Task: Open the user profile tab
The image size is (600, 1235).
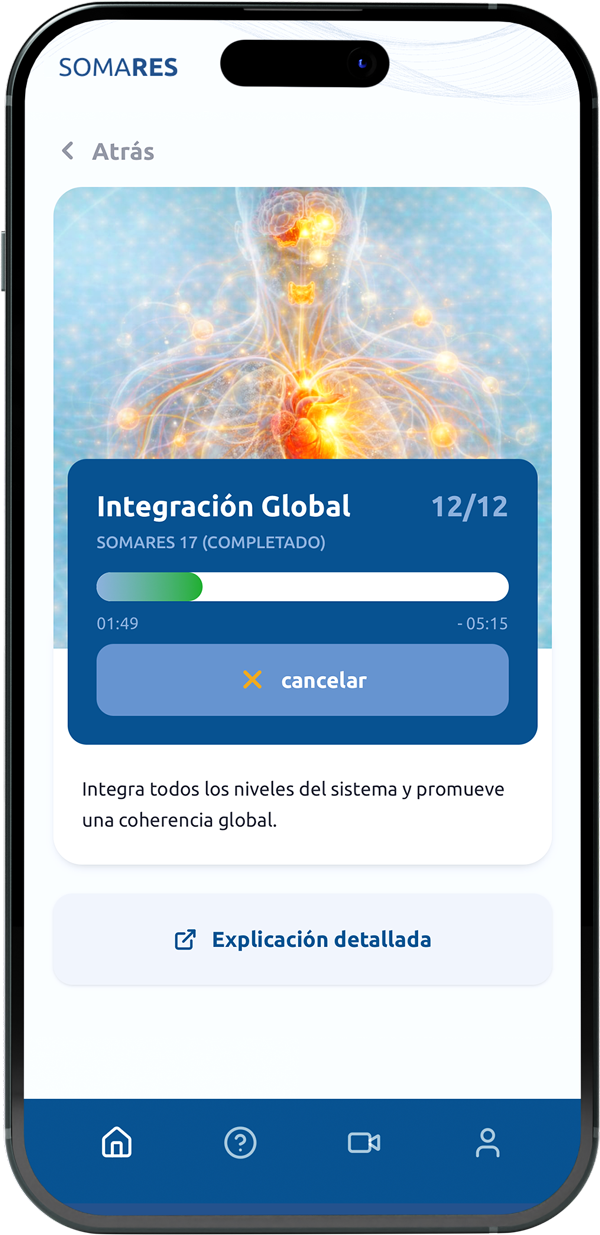Action: (x=487, y=1142)
